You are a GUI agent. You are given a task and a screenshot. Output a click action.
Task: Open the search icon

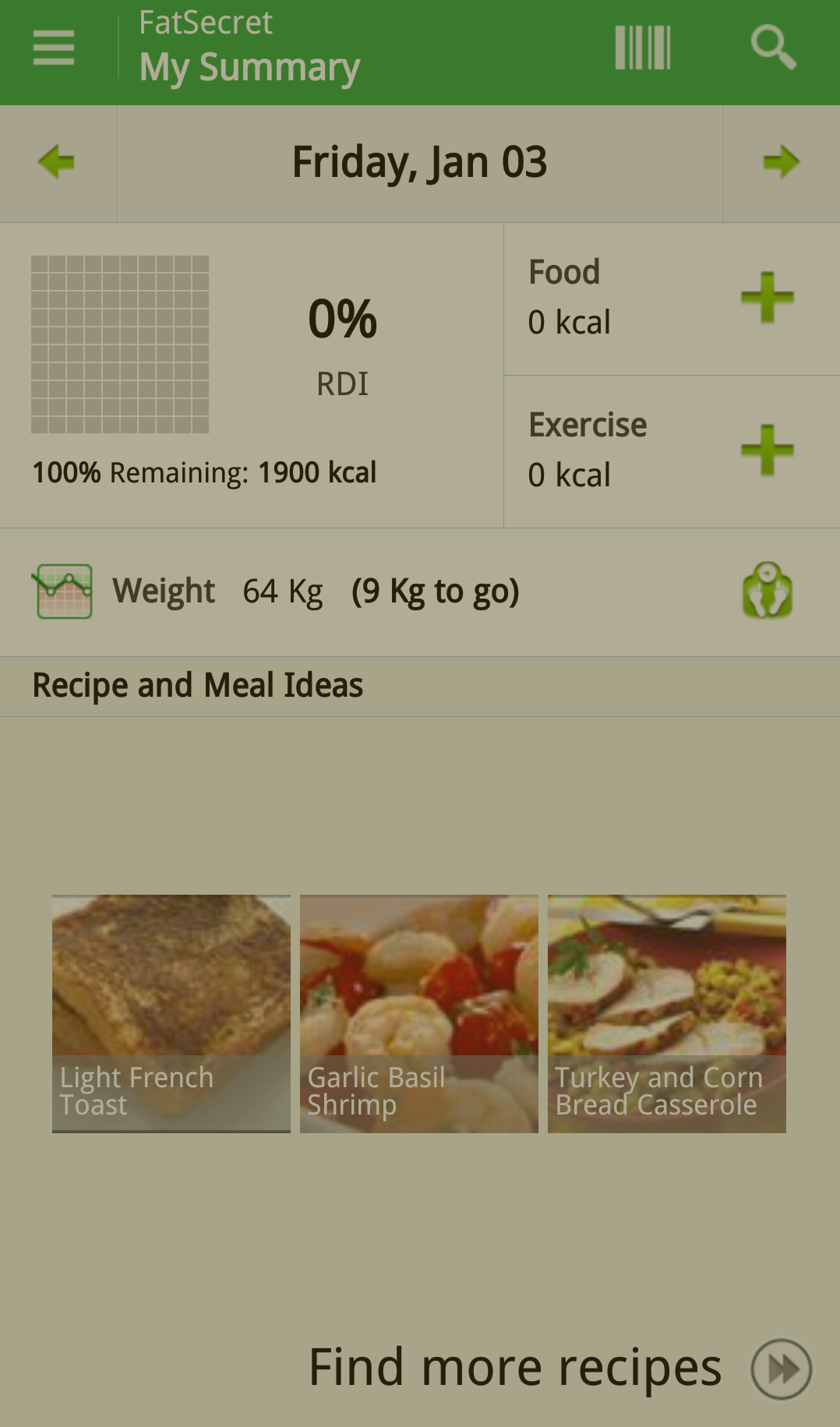coord(772,48)
